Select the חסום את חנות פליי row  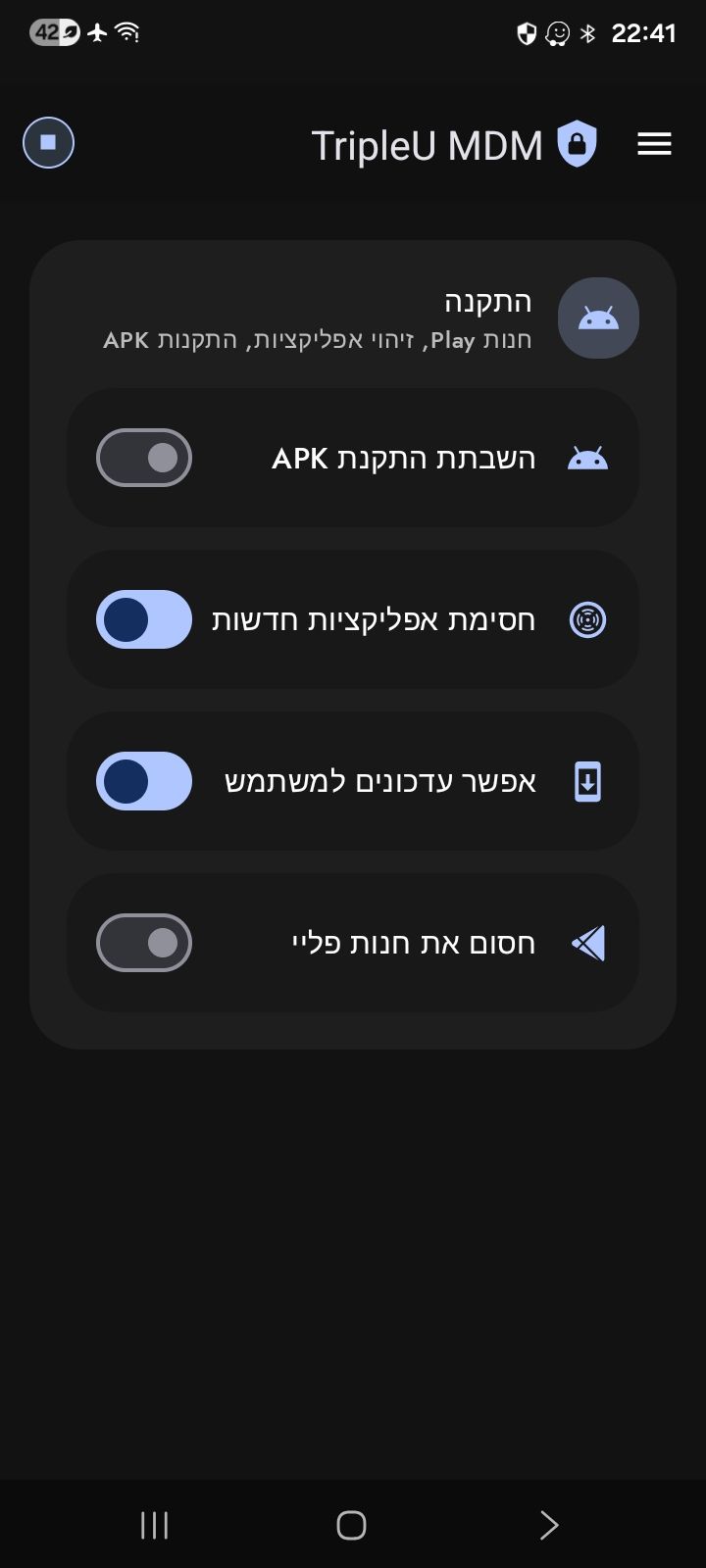point(353,942)
